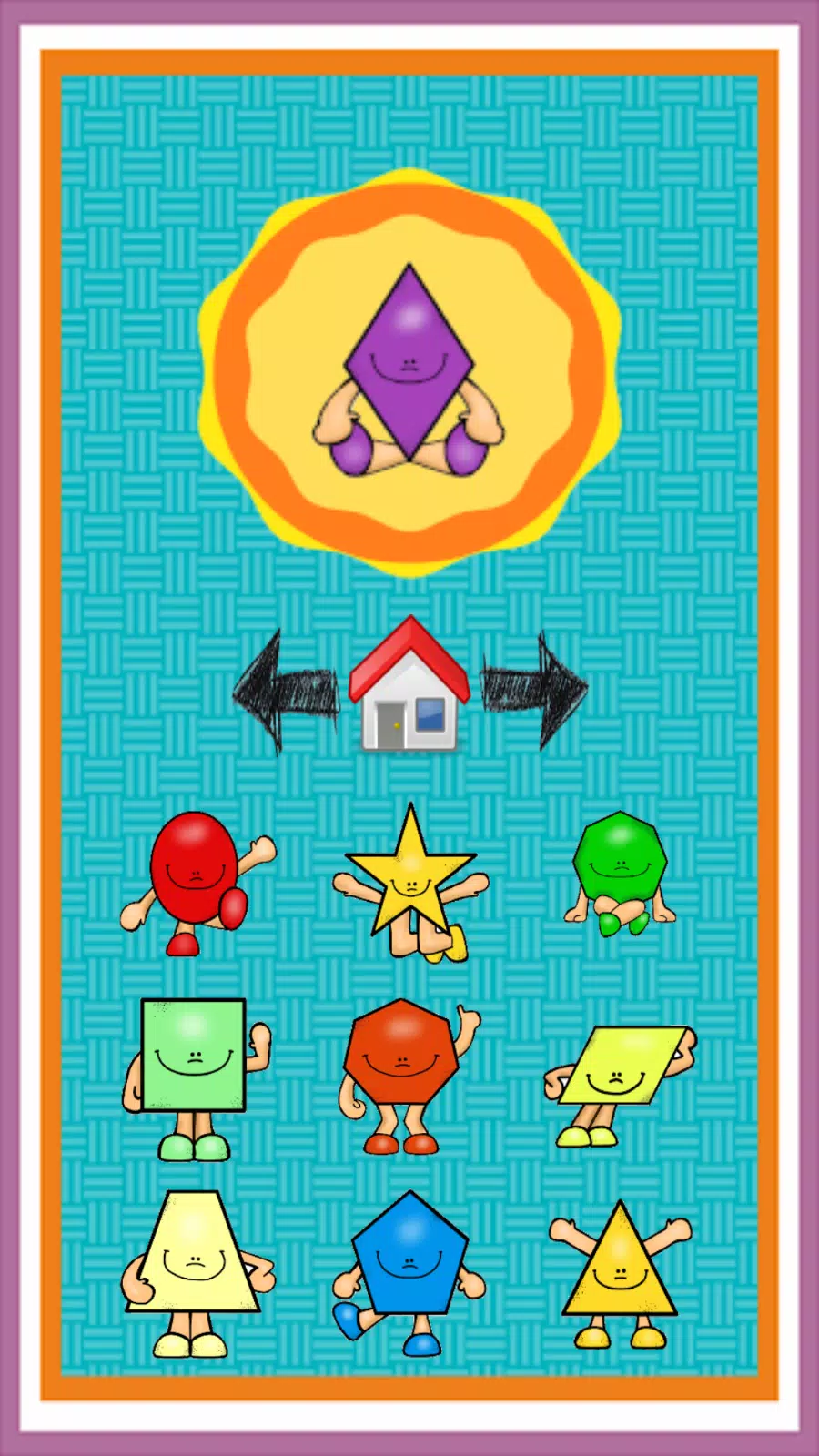Select the pale yellow trapezoid character
The width and height of the screenshot is (819, 1456).
(x=195, y=1270)
